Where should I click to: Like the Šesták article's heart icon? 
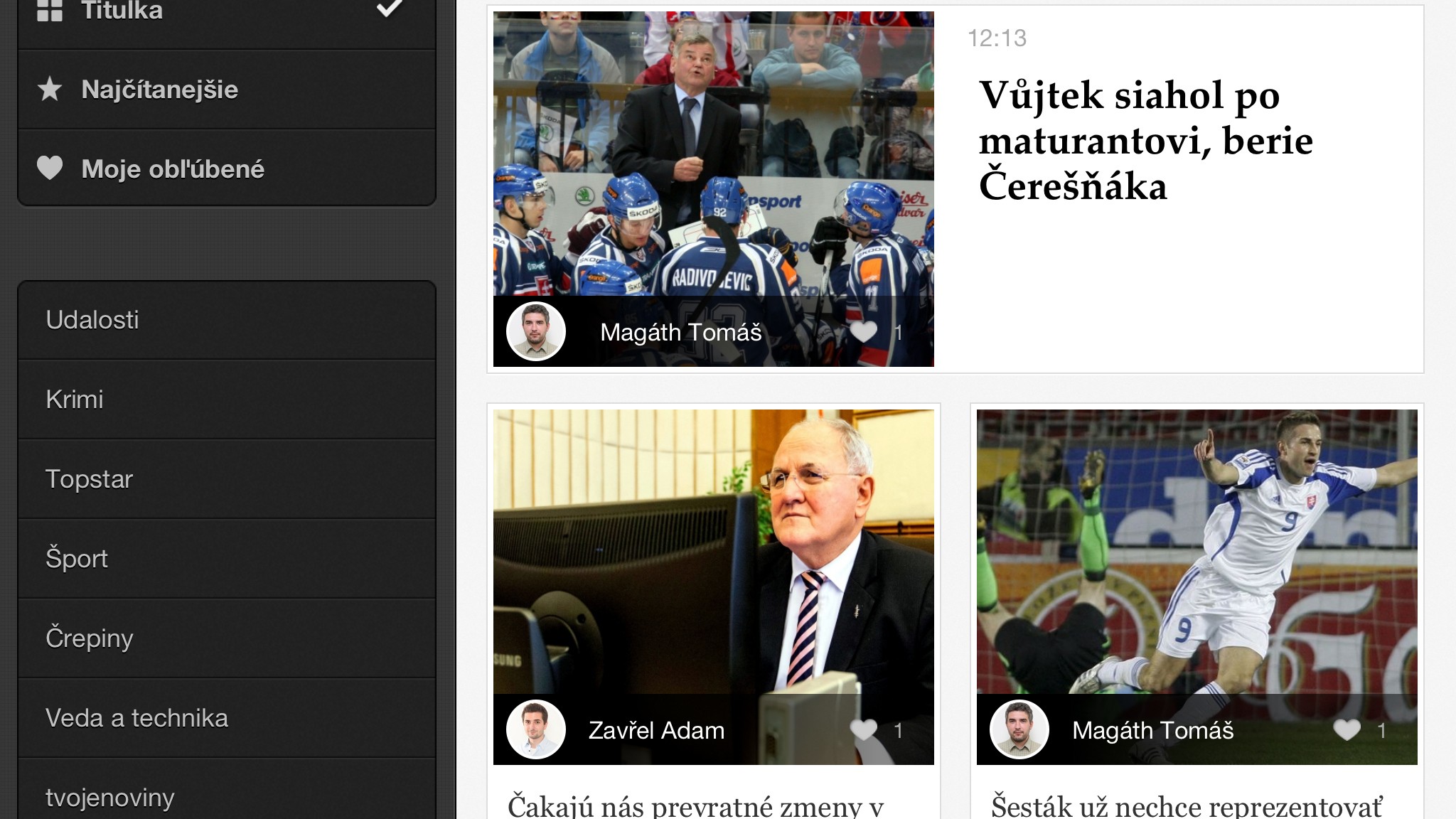click(1347, 730)
